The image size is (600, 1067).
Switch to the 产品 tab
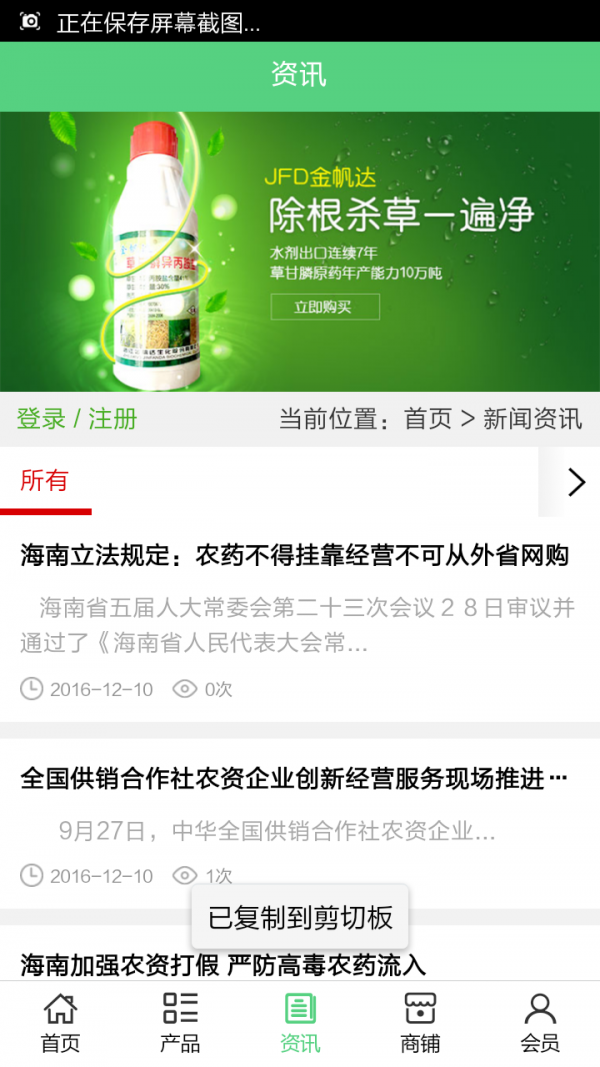click(180, 1023)
